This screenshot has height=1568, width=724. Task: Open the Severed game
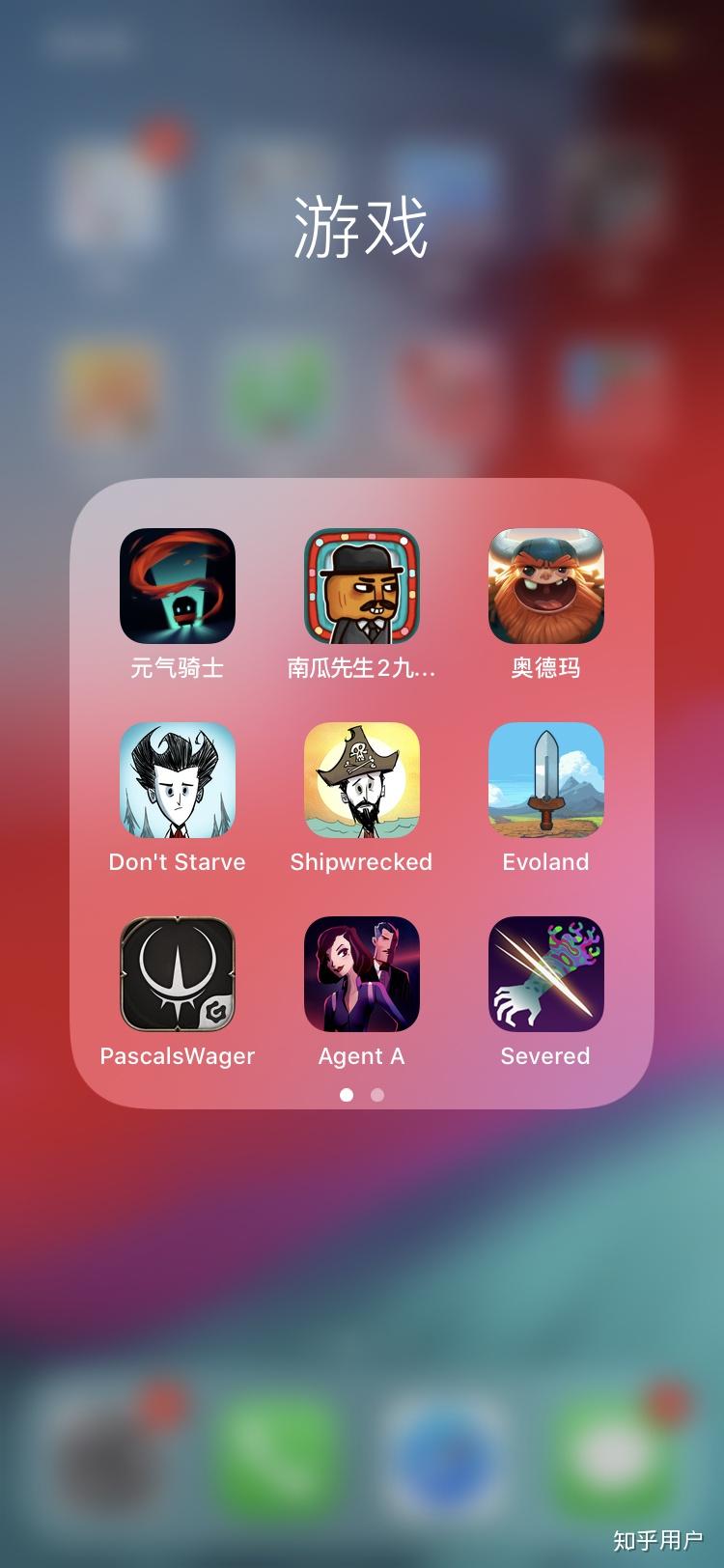(x=545, y=974)
